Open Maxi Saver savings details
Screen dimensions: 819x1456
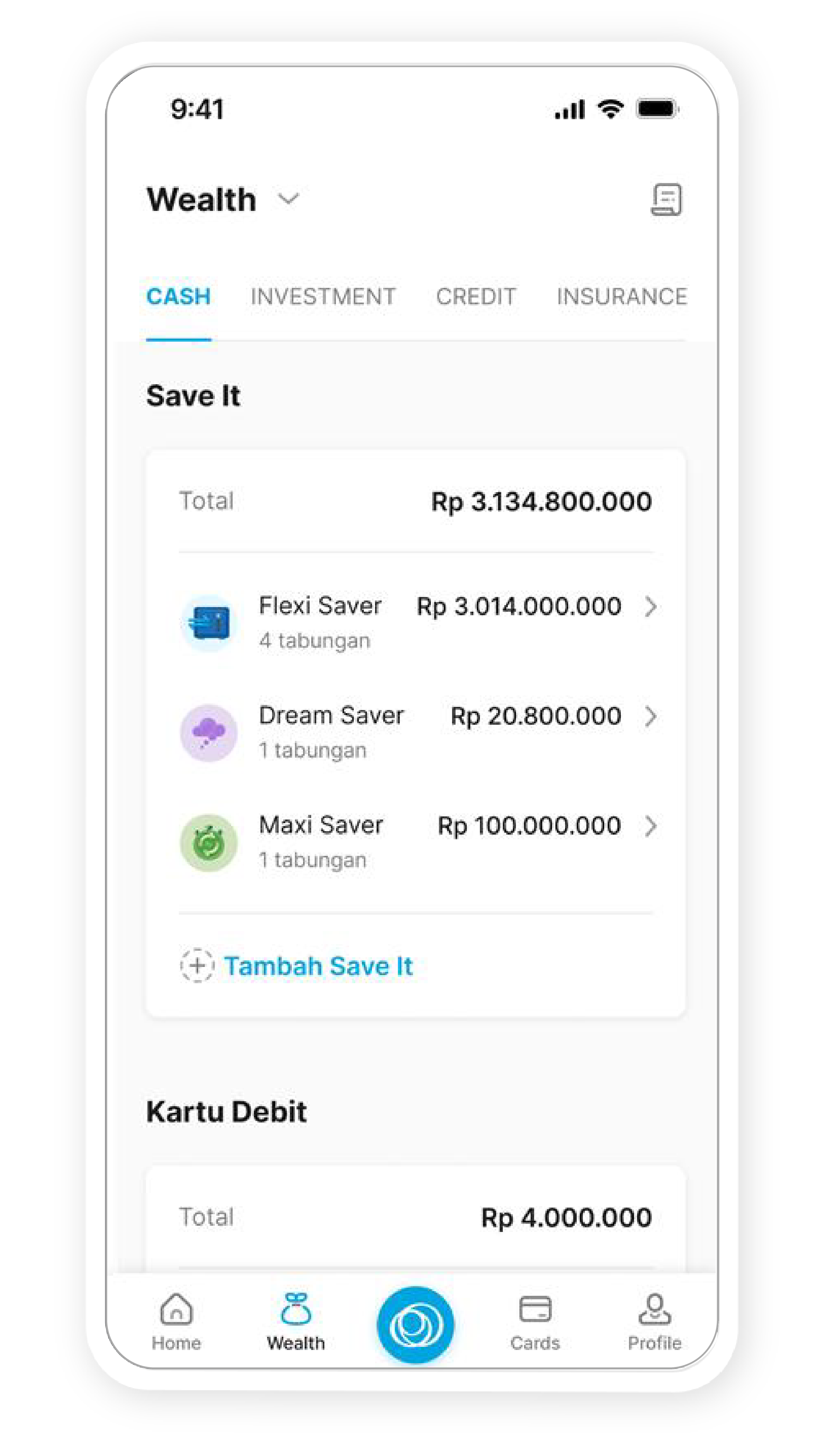coord(416,842)
